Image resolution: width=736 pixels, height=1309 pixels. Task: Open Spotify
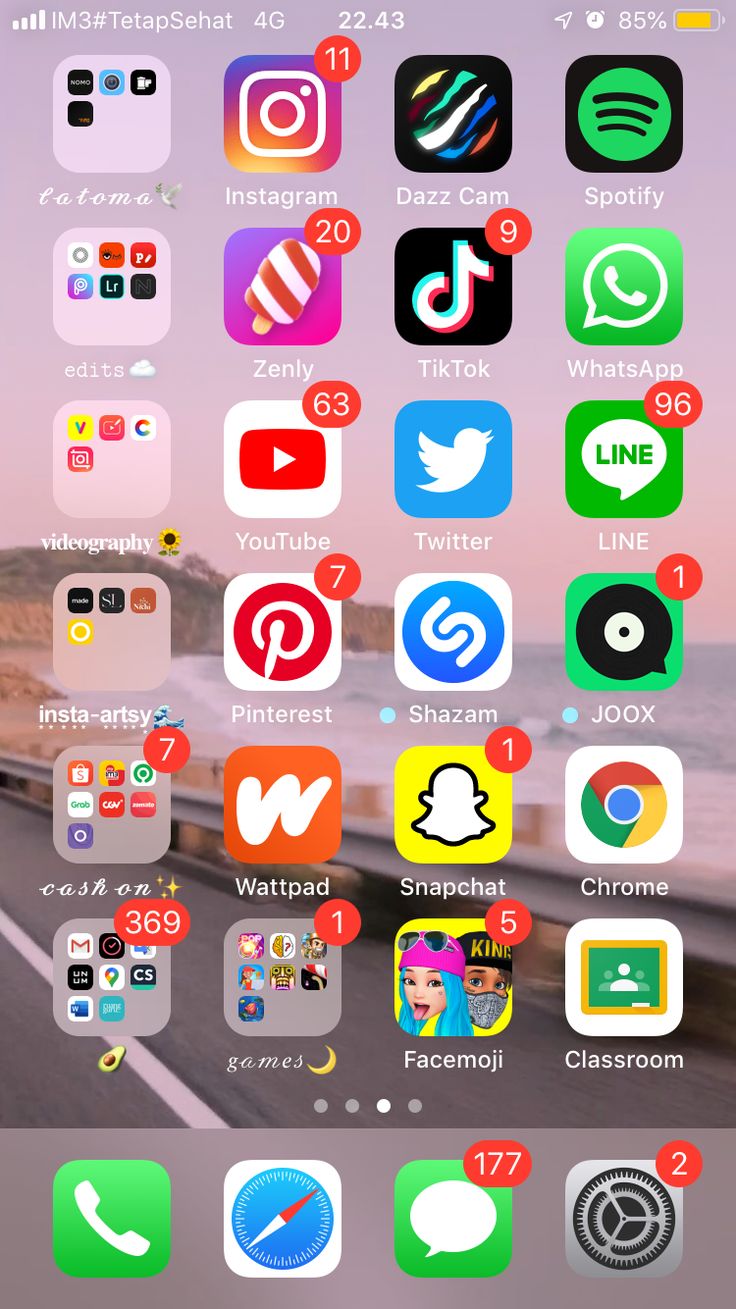coord(624,112)
